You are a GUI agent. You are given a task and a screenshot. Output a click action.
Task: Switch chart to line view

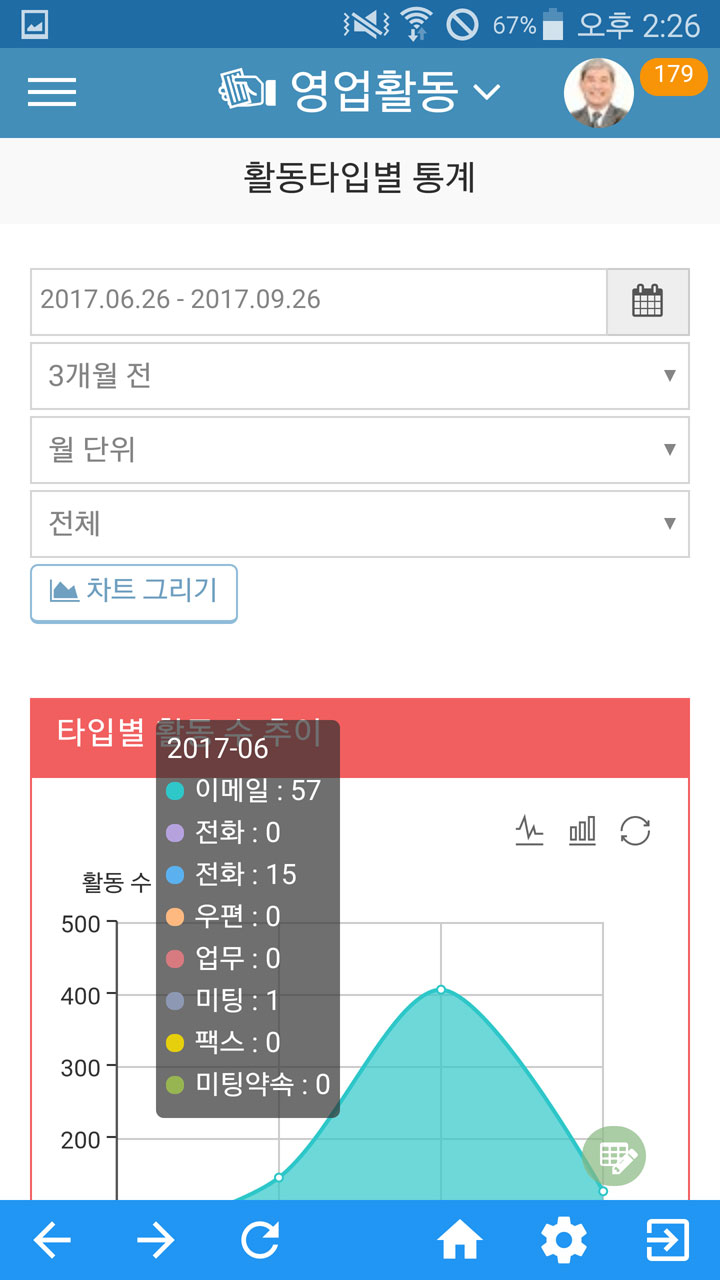(x=529, y=831)
